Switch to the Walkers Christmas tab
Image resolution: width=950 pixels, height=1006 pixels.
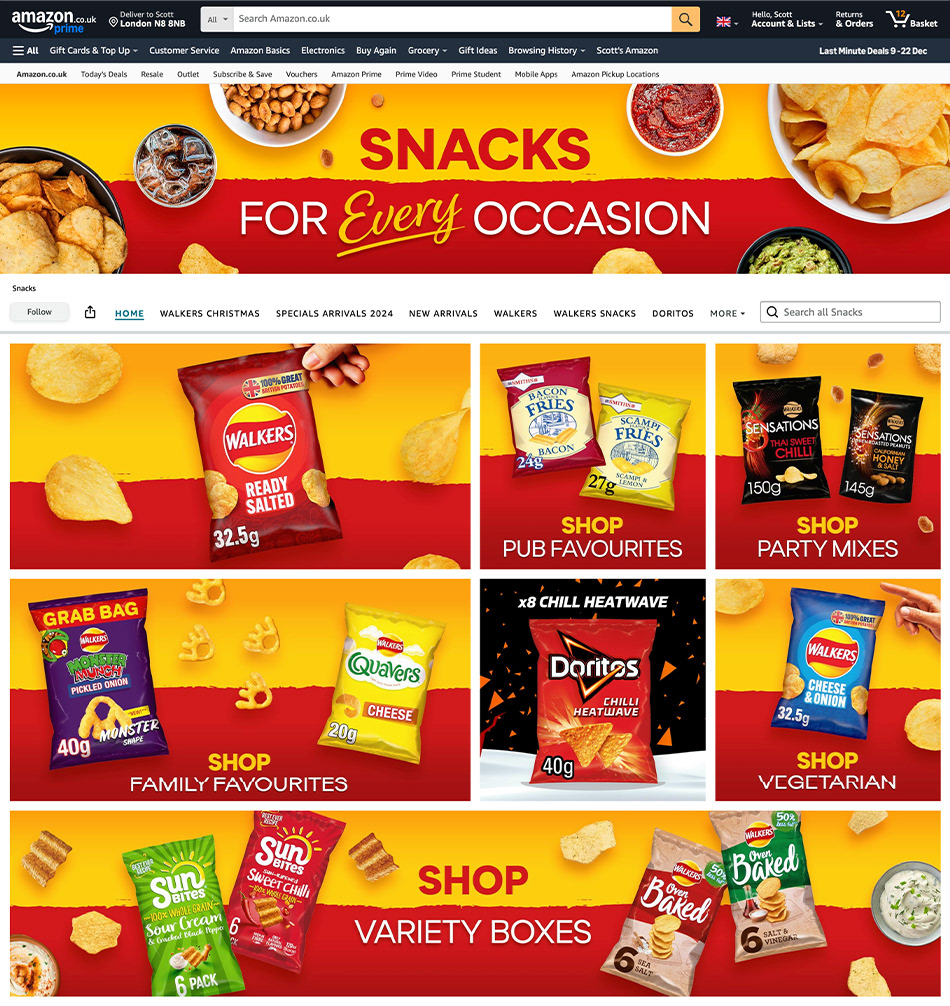[x=210, y=314]
